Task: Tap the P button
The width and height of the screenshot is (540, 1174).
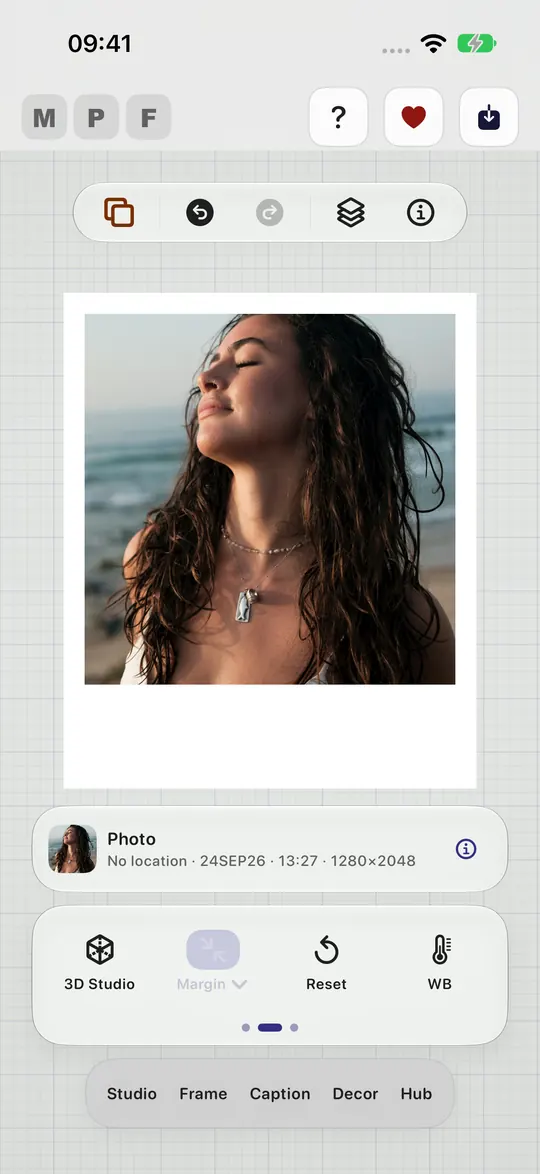Action: [96, 117]
